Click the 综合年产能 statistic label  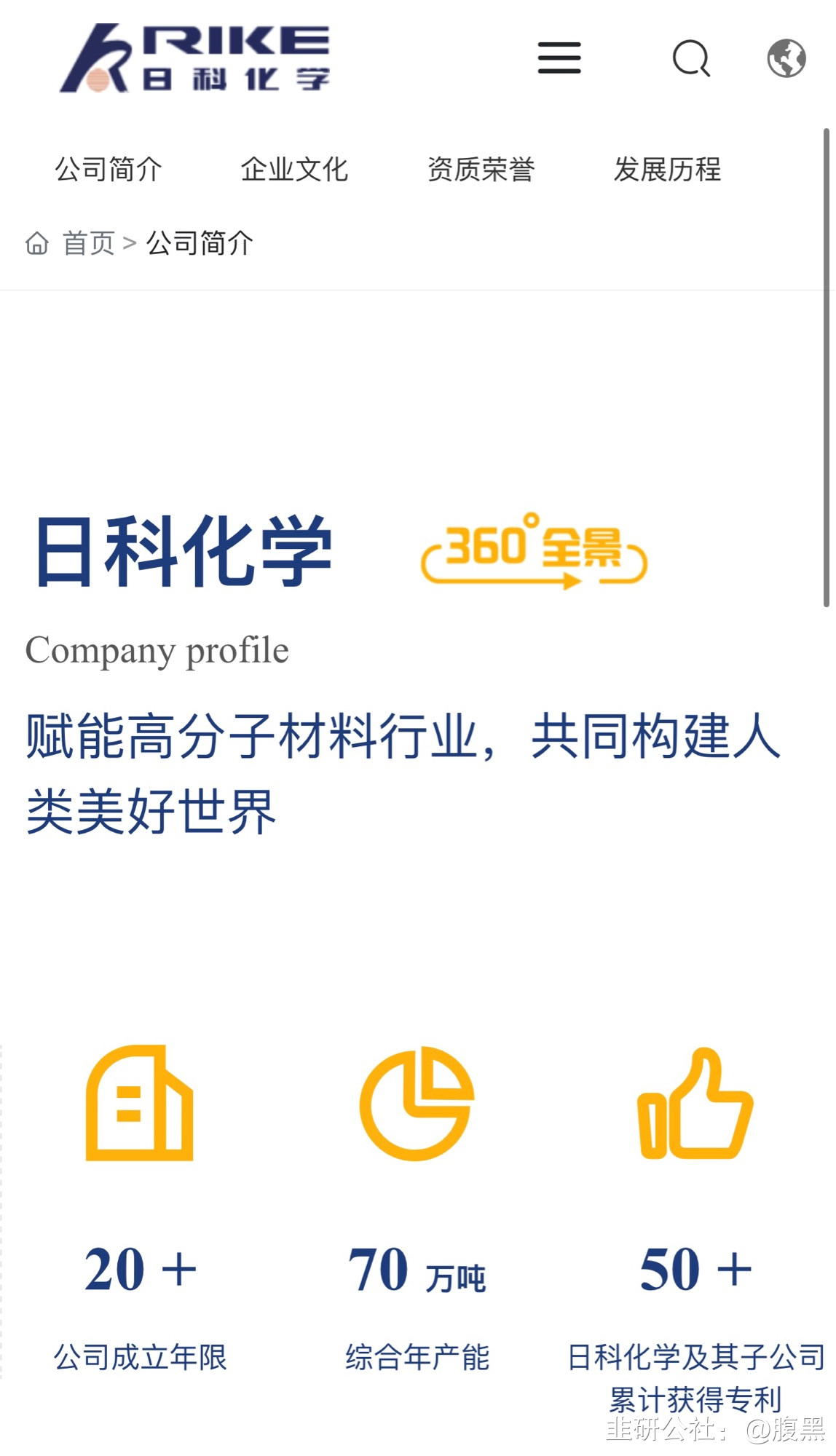point(418,1356)
